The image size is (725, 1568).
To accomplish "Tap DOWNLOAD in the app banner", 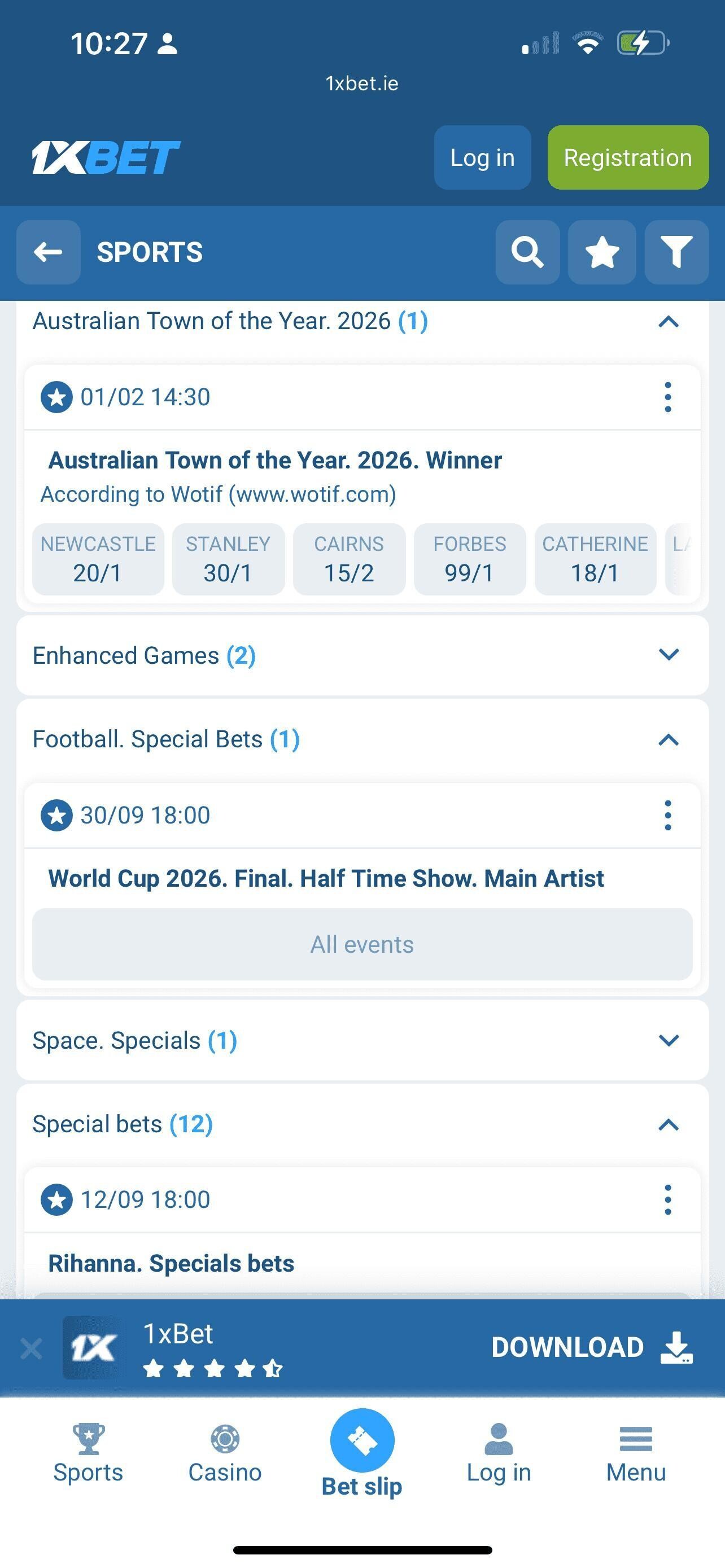I will point(591,1347).
